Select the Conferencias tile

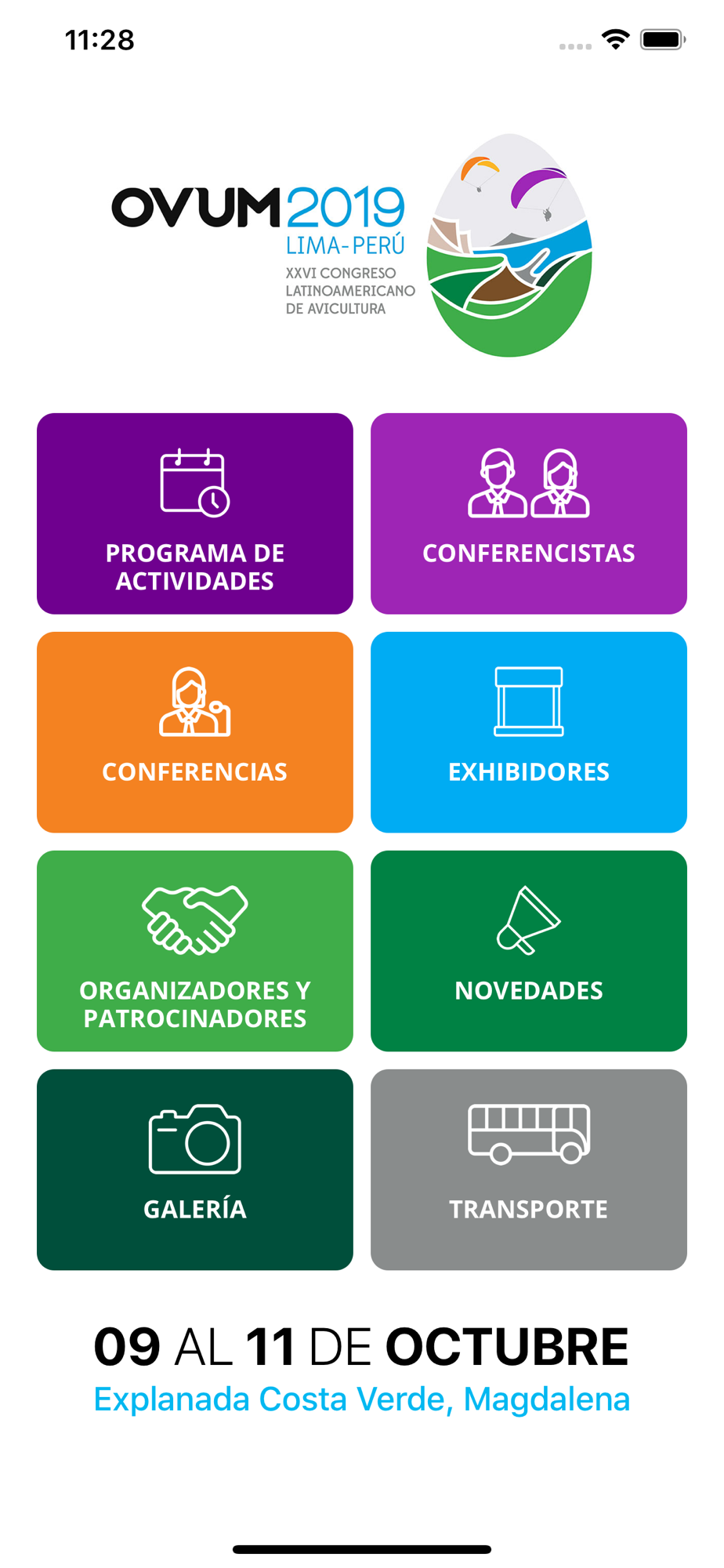click(194, 732)
